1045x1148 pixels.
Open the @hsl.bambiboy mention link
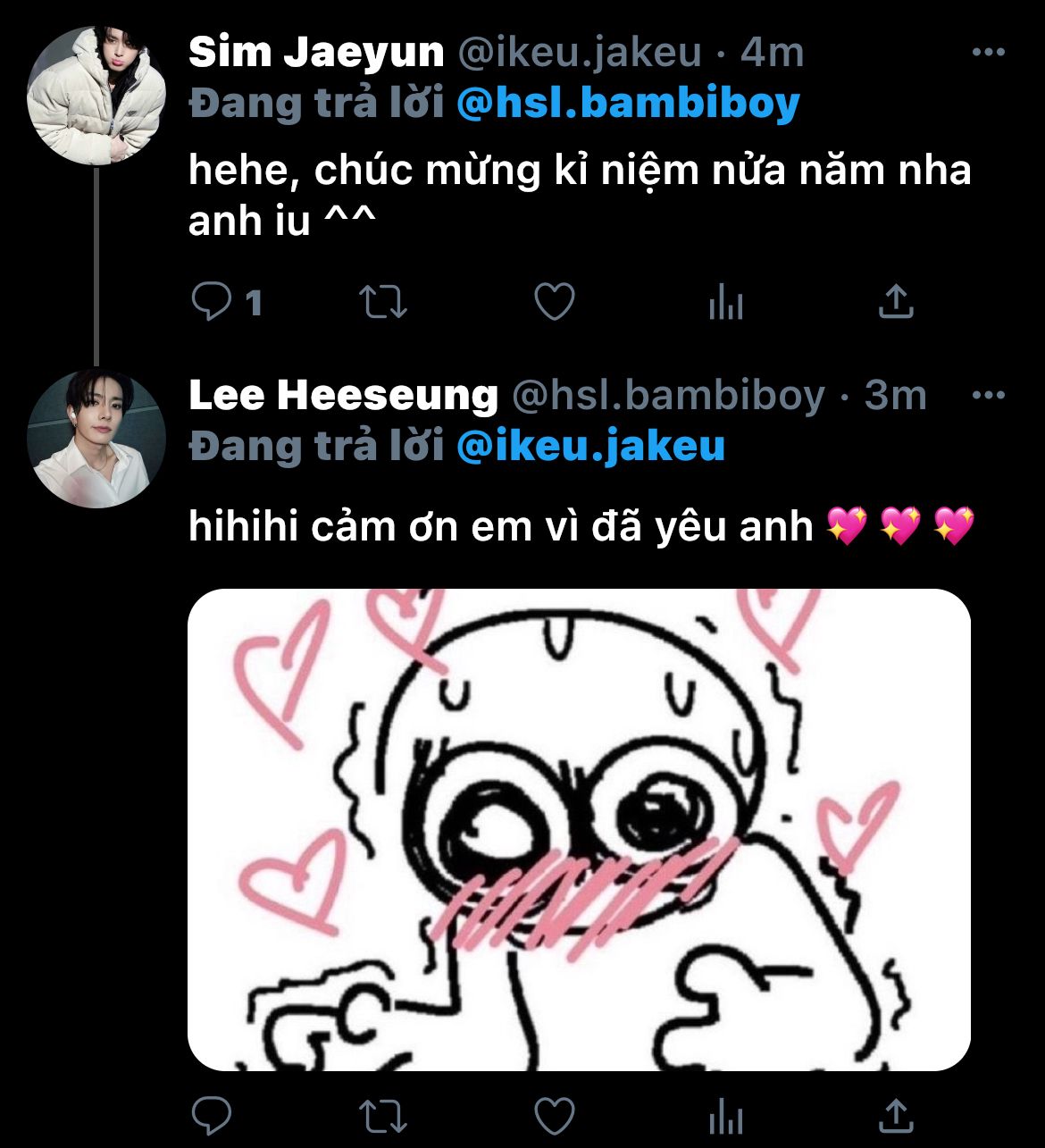click(628, 103)
